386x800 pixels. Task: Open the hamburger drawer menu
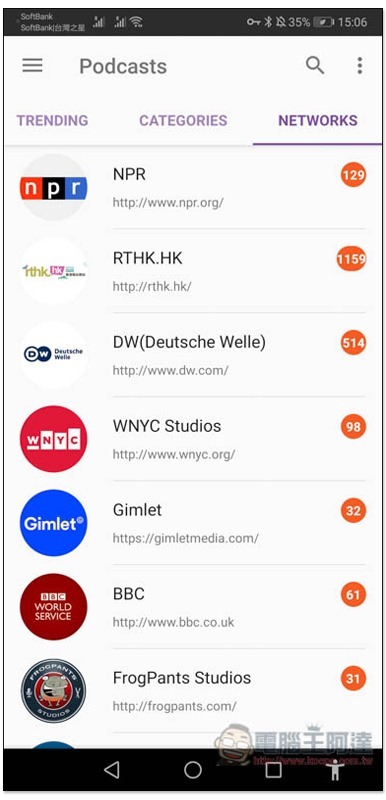(x=33, y=66)
